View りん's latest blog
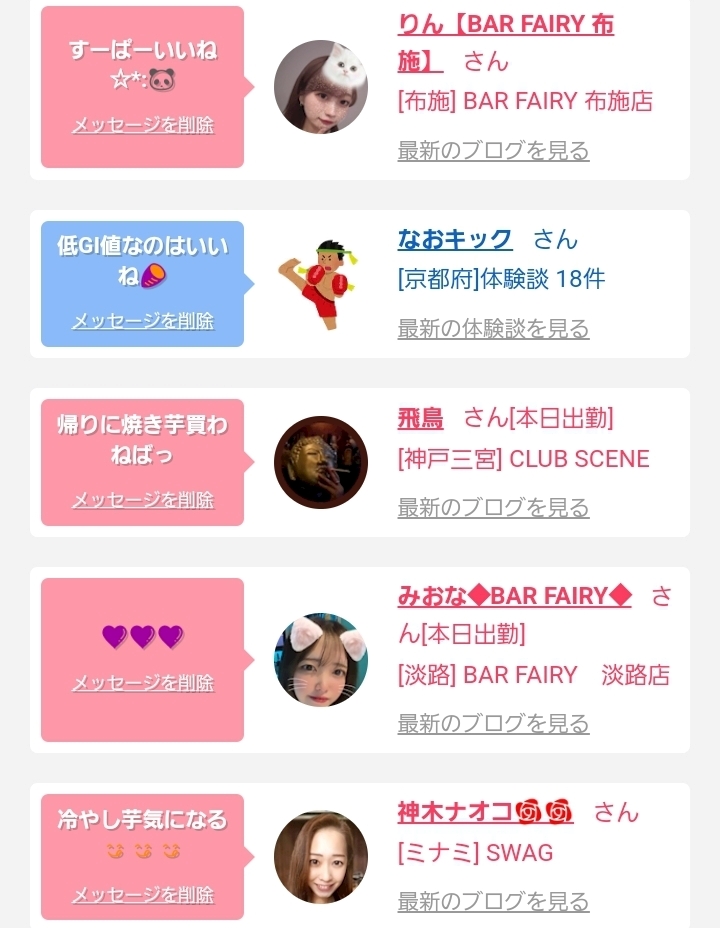Viewport: 720px width, 928px height. (x=493, y=150)
